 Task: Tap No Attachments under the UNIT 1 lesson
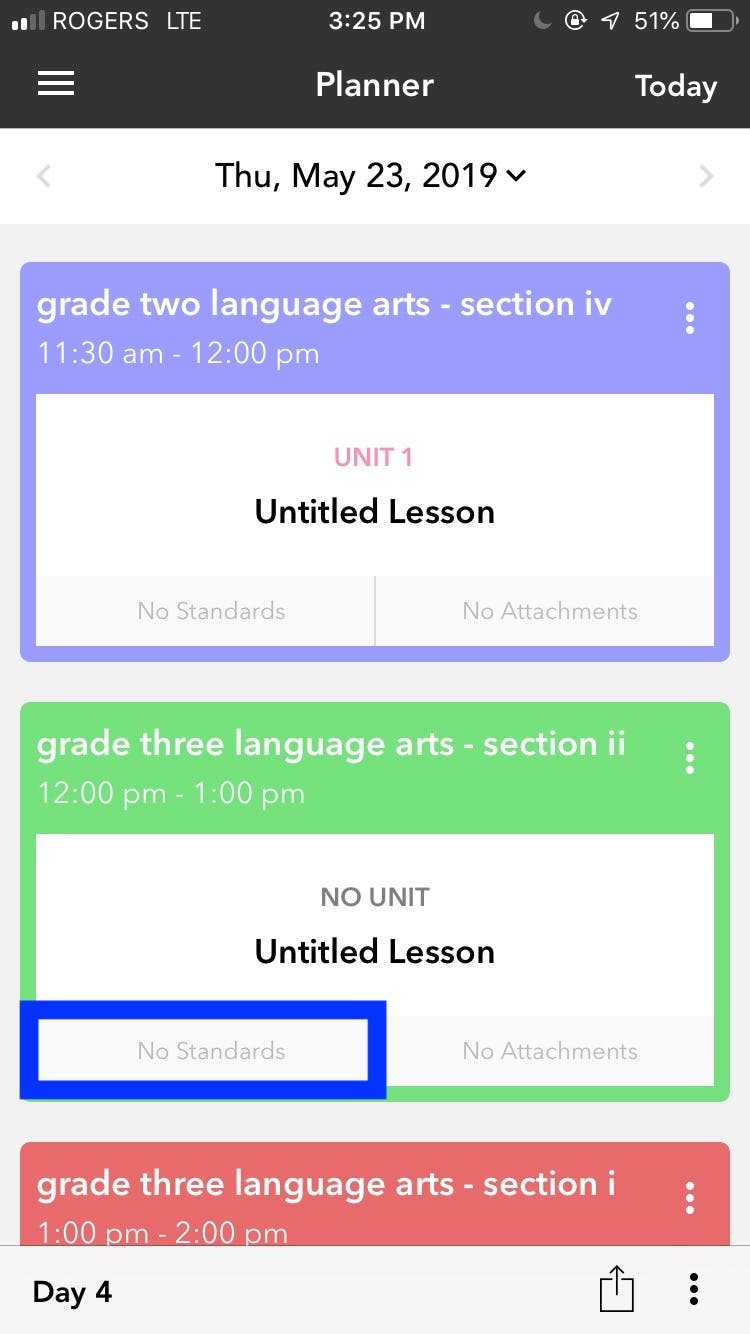(549, 611)
